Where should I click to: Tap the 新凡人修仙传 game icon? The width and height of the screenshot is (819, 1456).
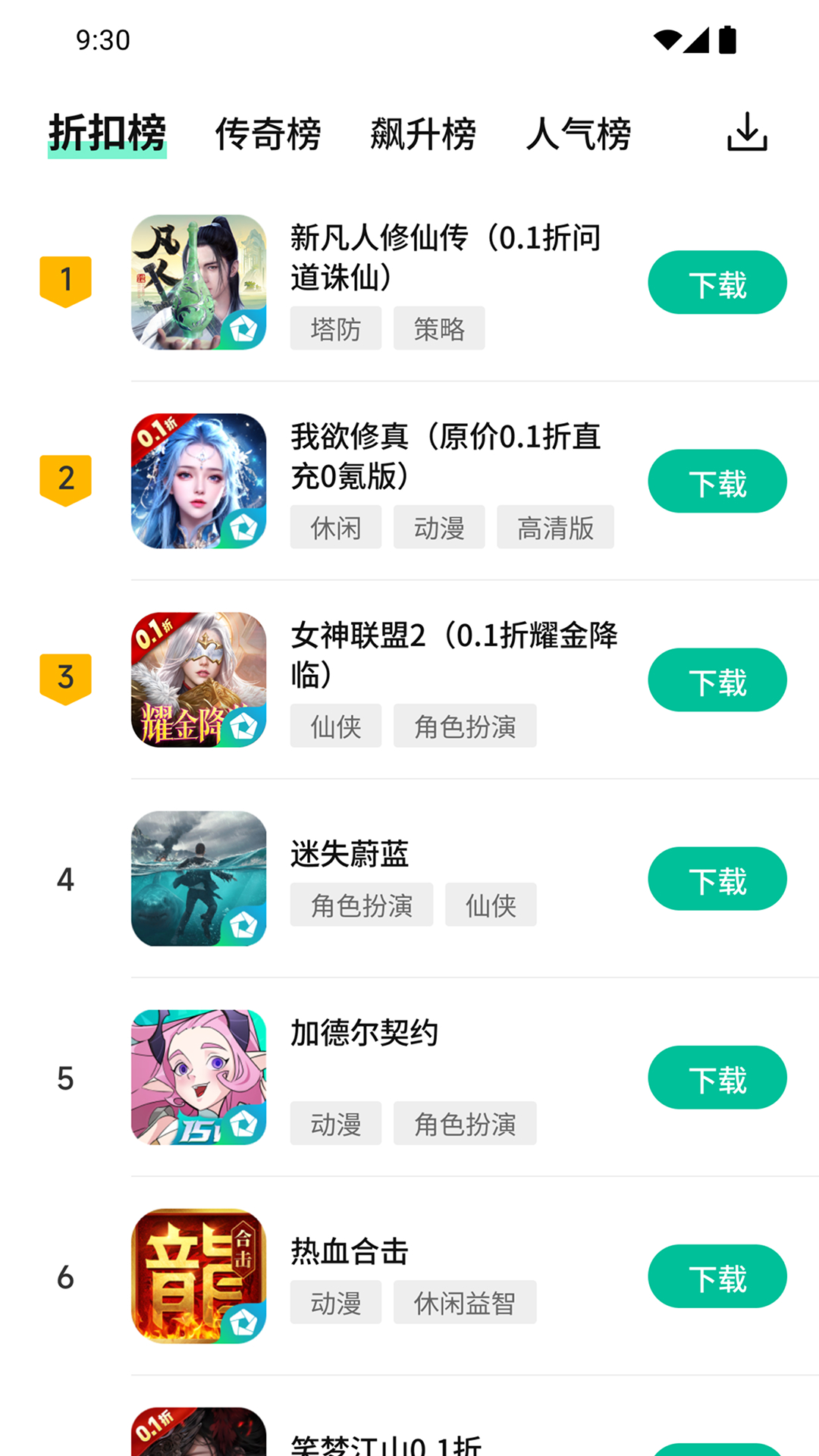198,282
